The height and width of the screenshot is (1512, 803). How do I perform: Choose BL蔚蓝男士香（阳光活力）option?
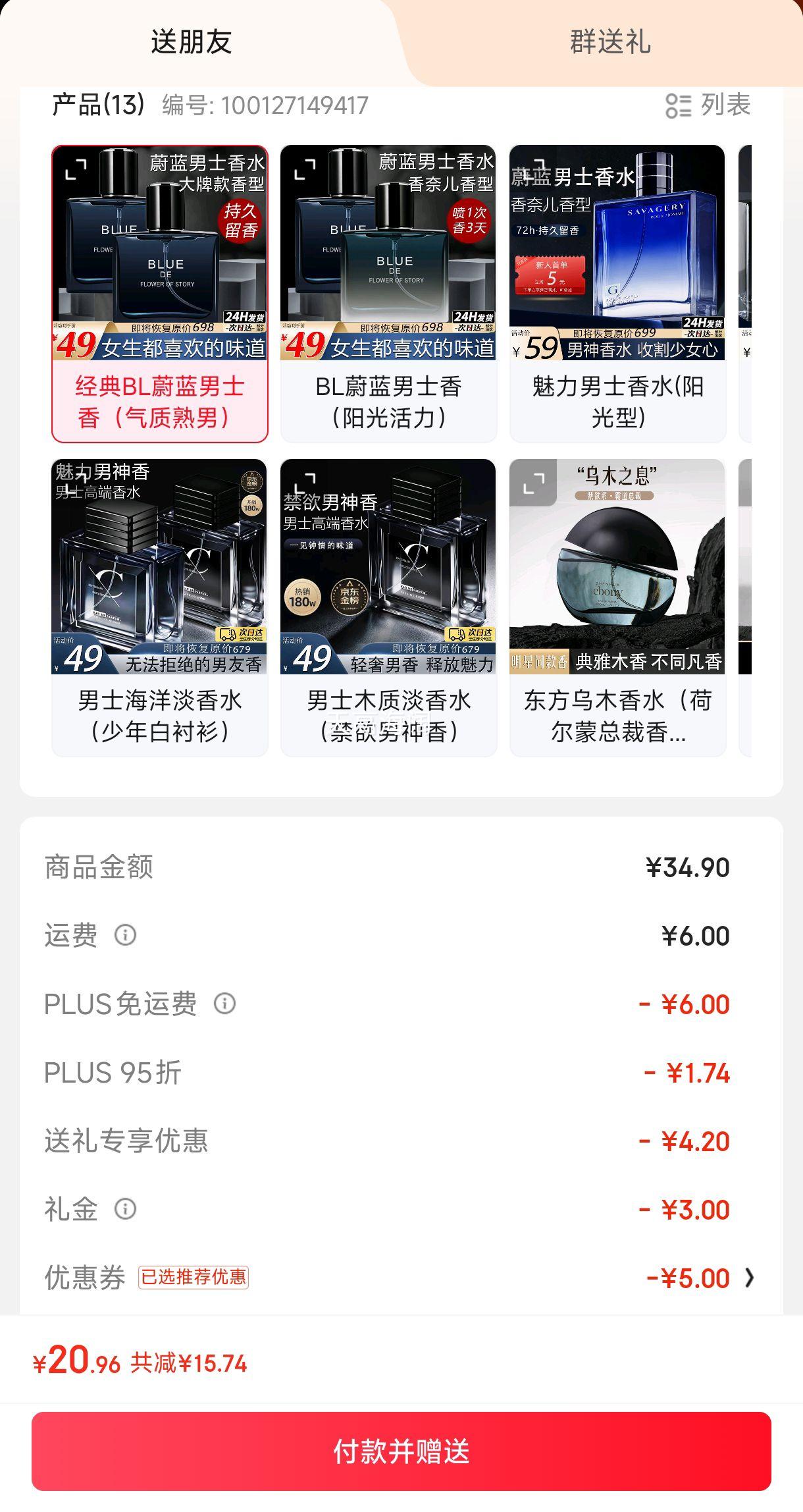(388, 294)
